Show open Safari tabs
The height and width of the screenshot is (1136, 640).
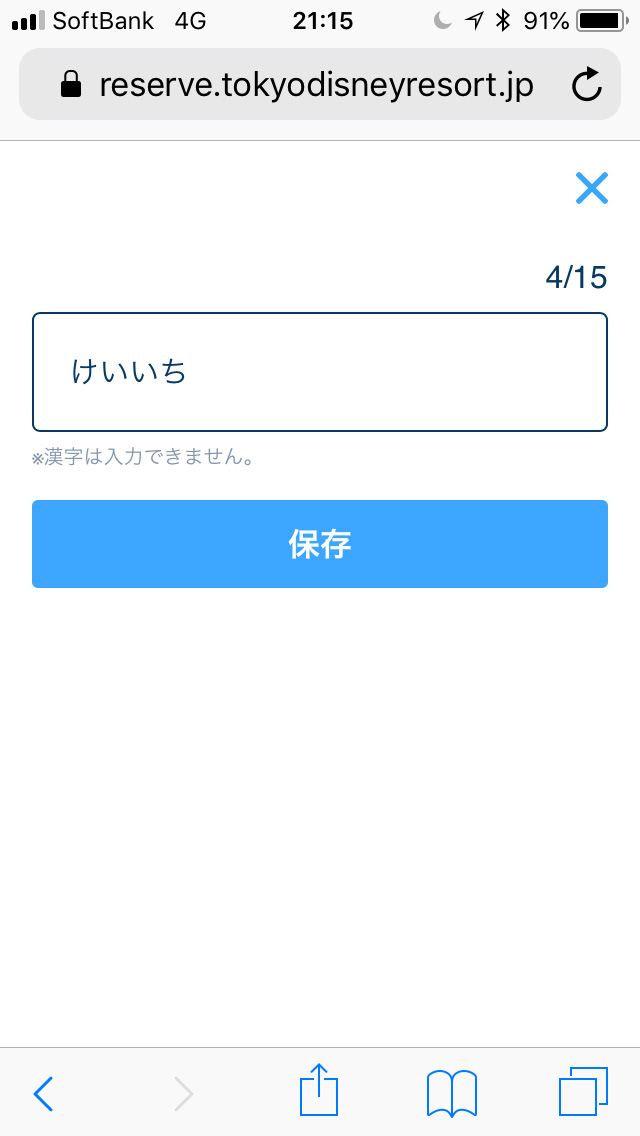click(583, 1091)
